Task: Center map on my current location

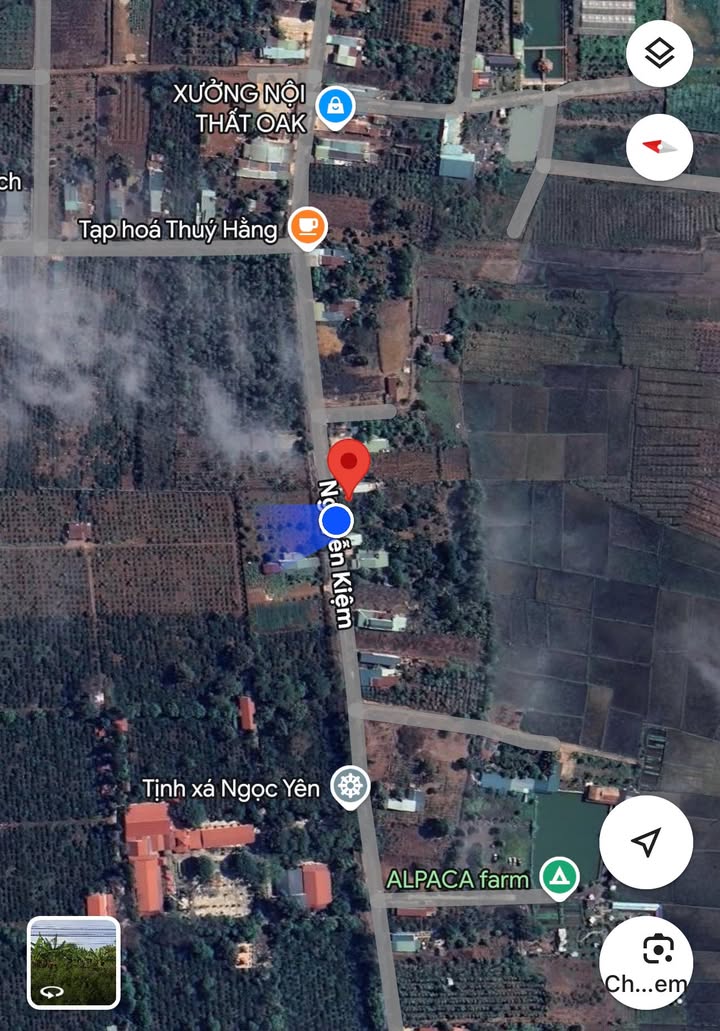Action: (x=646, y=842)
